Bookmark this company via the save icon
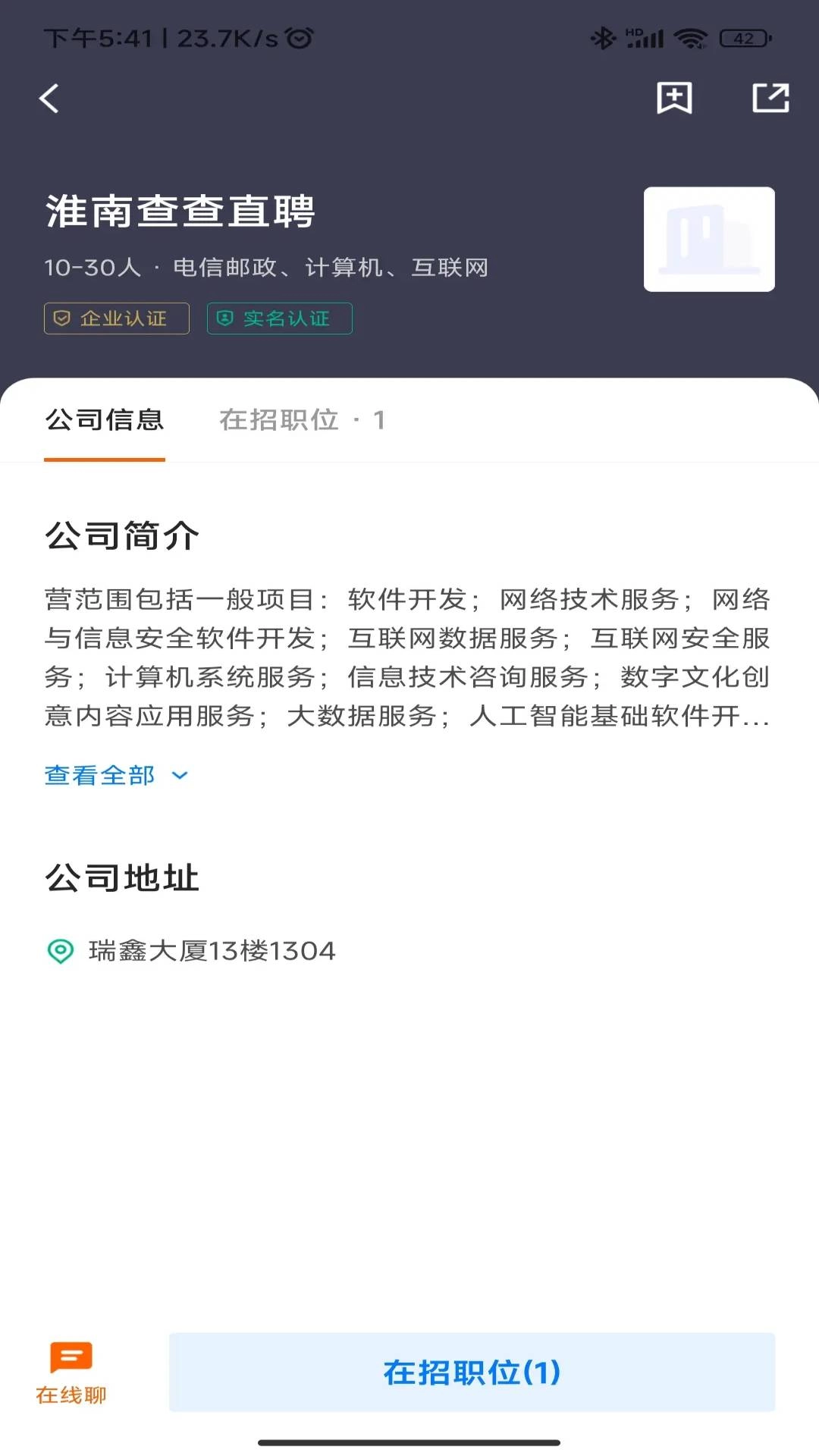 (676, 97)
